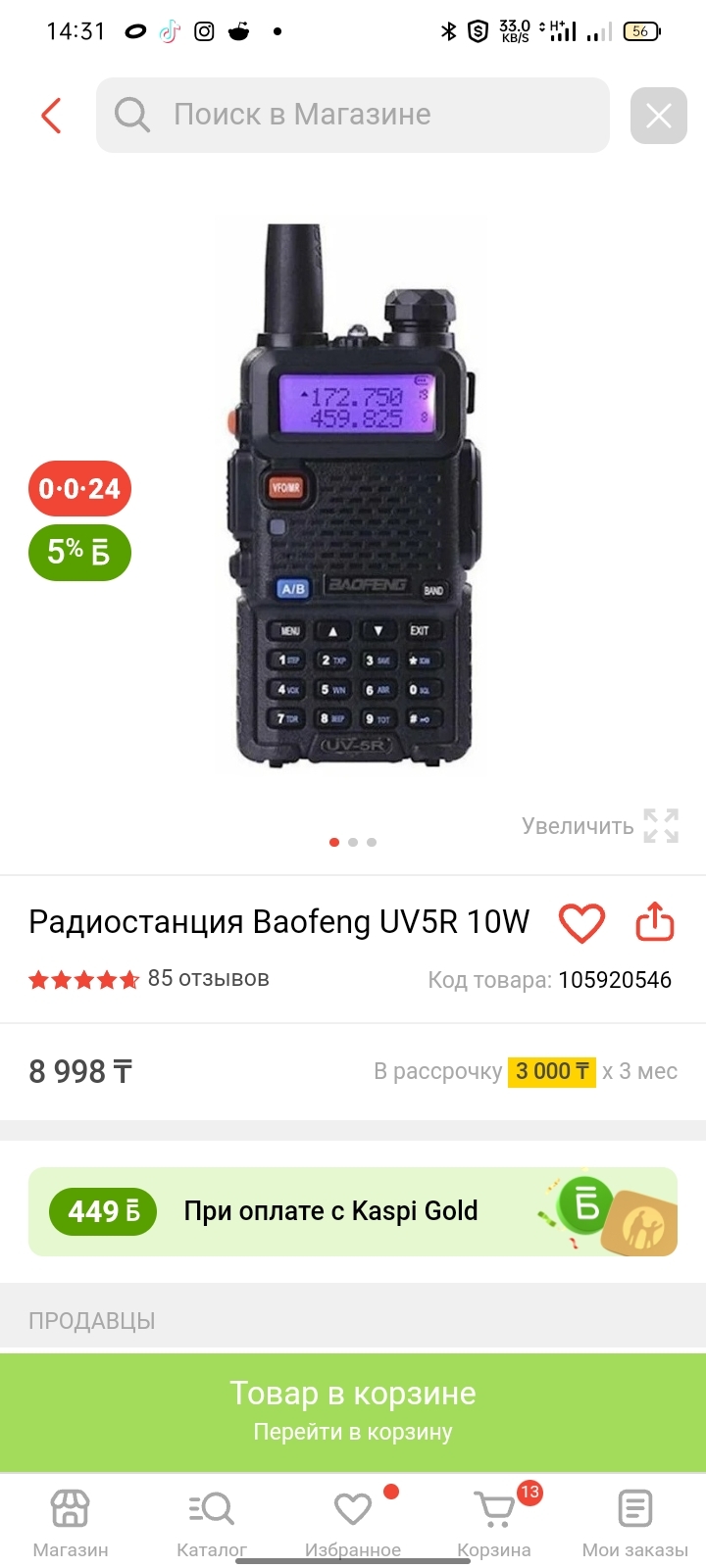Tap Перейти в корзину button
This screenshot has height=1568, width=706.
tap(353, 1412)
